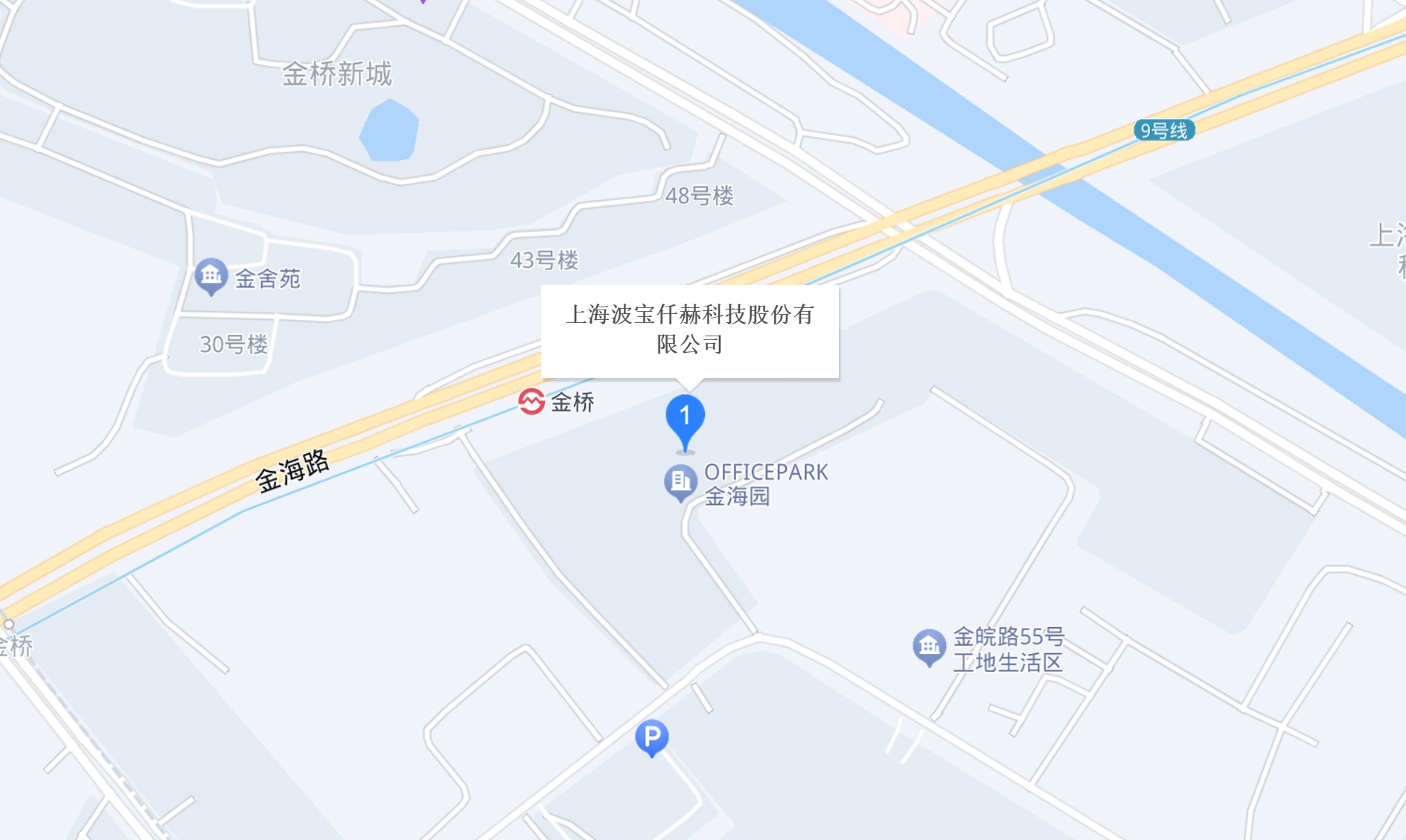Select the 金舍苑 residential marker

click(x=211, y=276)
